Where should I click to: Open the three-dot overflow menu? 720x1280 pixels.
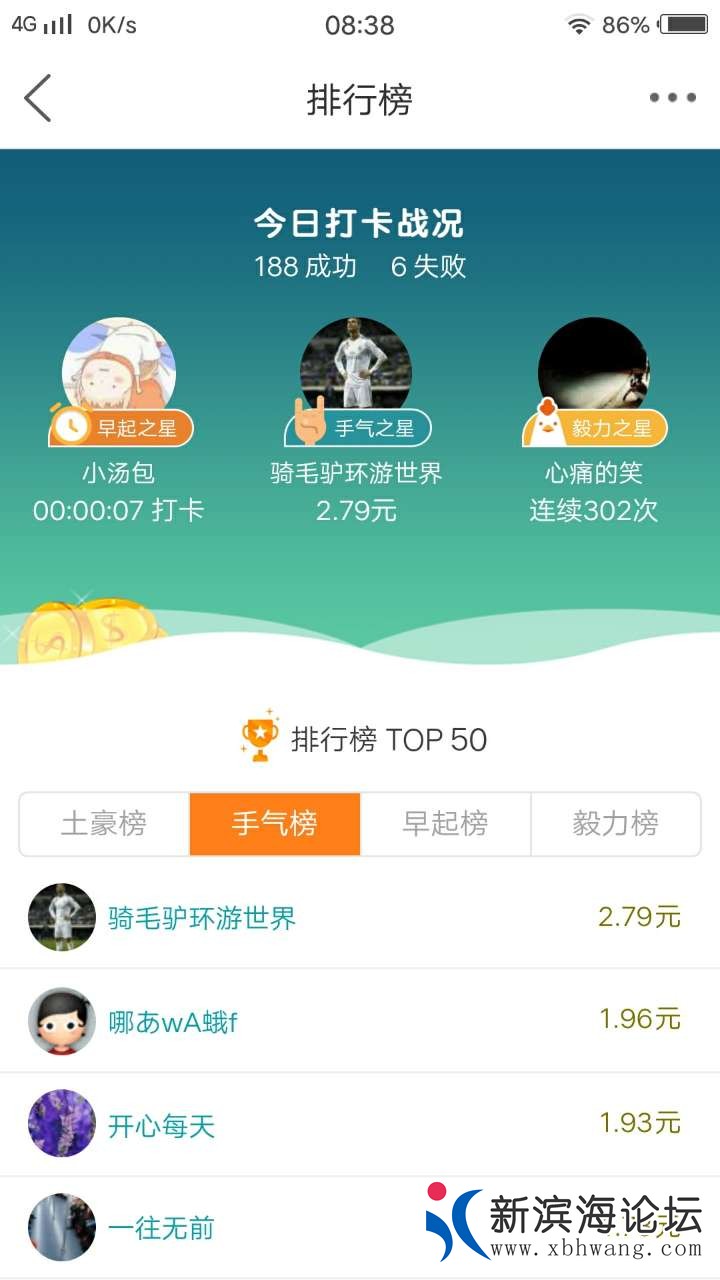click(x=672, y=98)
